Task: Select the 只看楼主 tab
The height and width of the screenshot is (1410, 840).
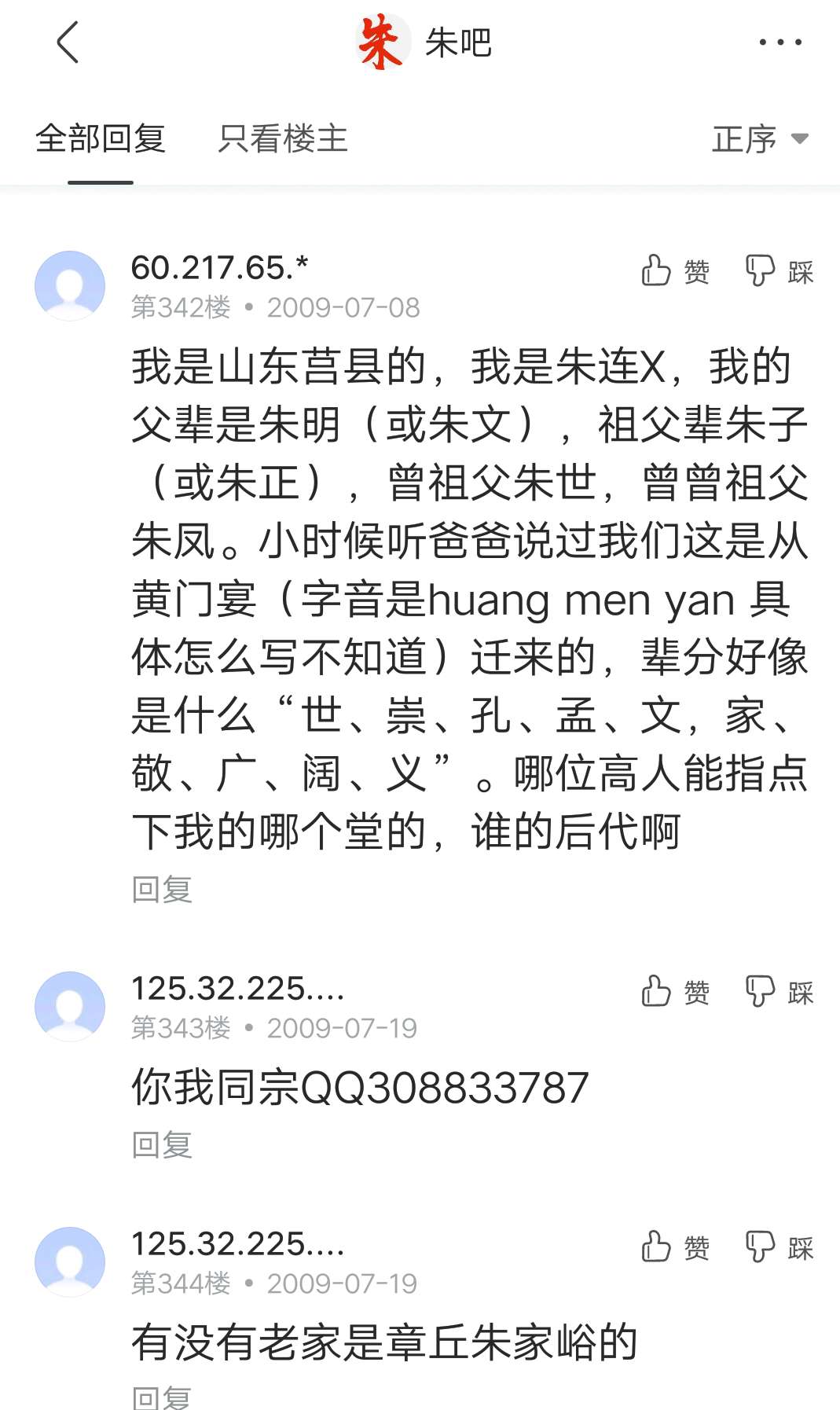Action: click(x=283, y=139)
